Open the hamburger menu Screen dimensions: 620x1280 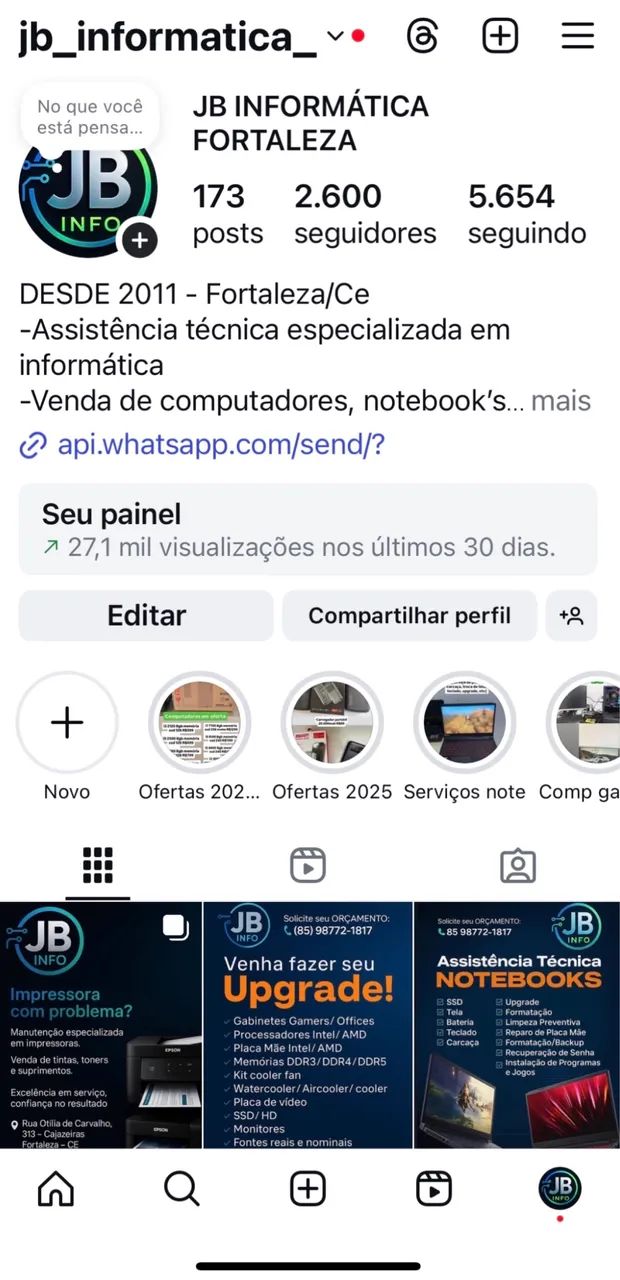[x=577, y=37]
